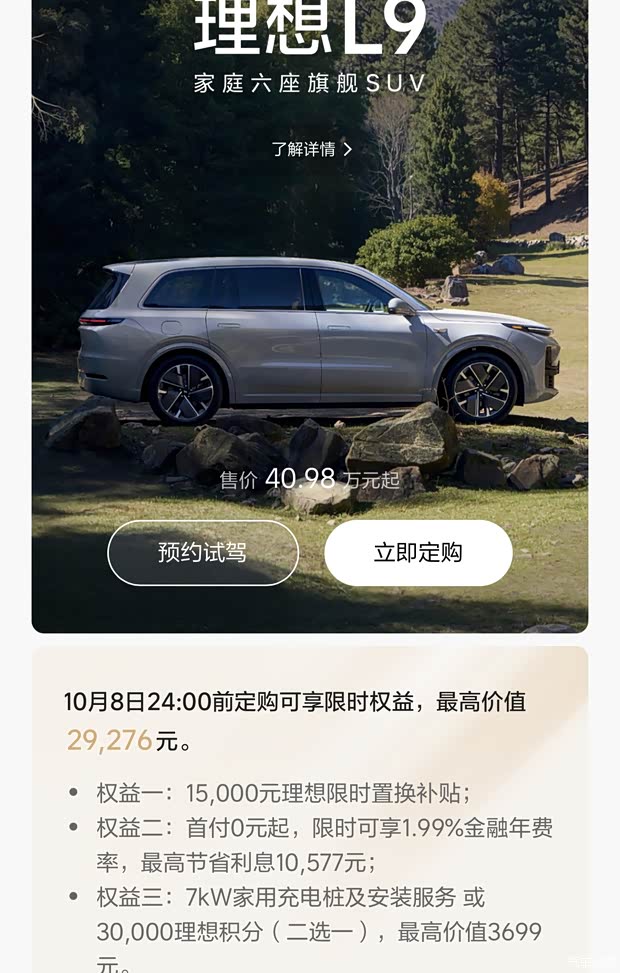
Task: Book a test drive with 预约试驾
Action: [x=203, y=552]
